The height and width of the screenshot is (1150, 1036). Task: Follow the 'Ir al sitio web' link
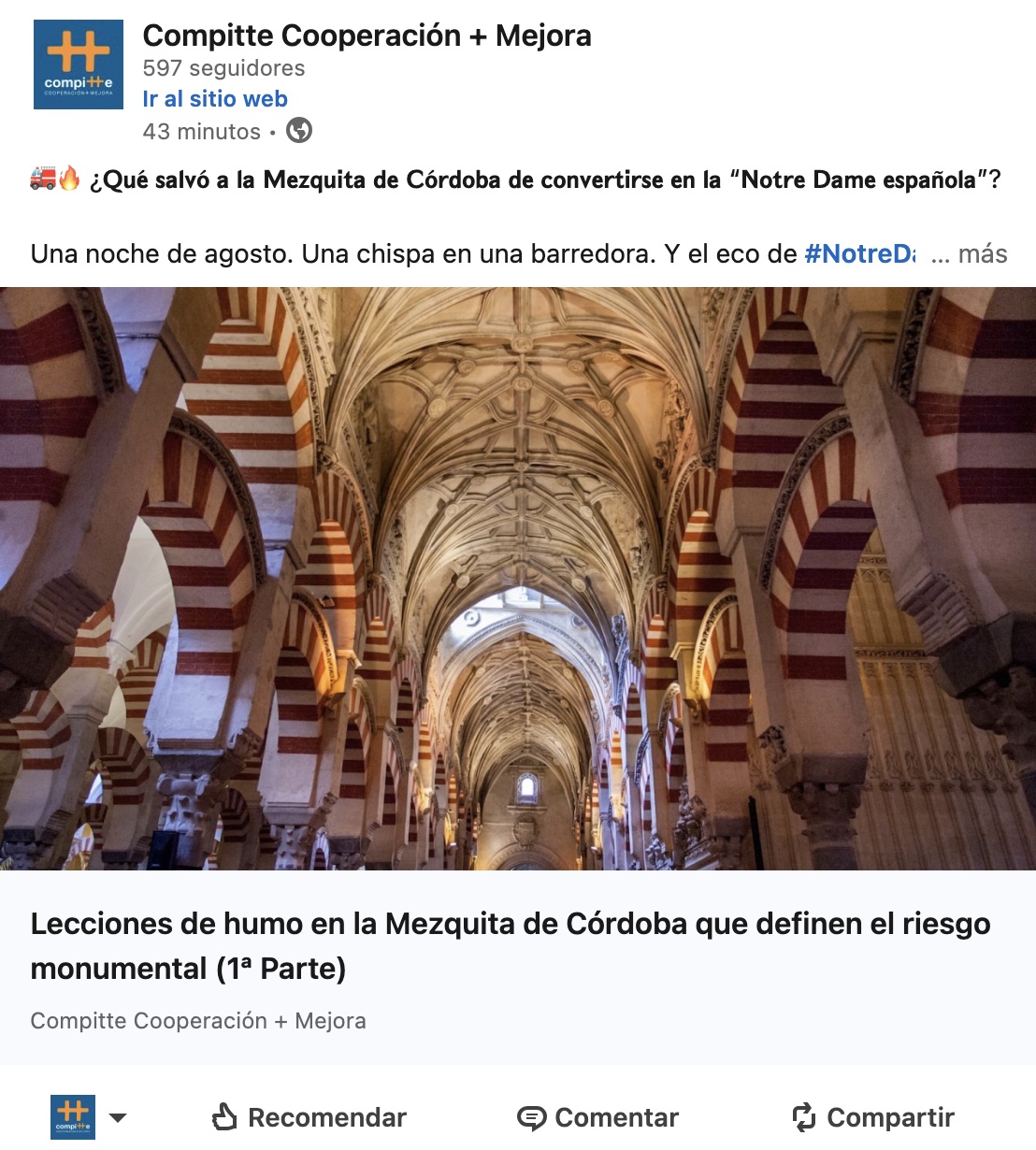point(215,99)
